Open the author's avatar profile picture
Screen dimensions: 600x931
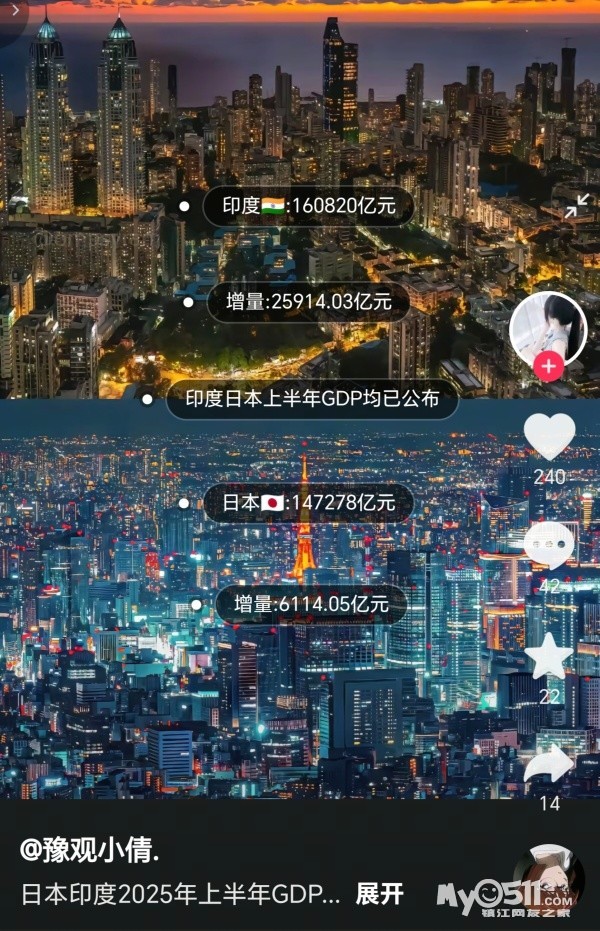[547, 327]
